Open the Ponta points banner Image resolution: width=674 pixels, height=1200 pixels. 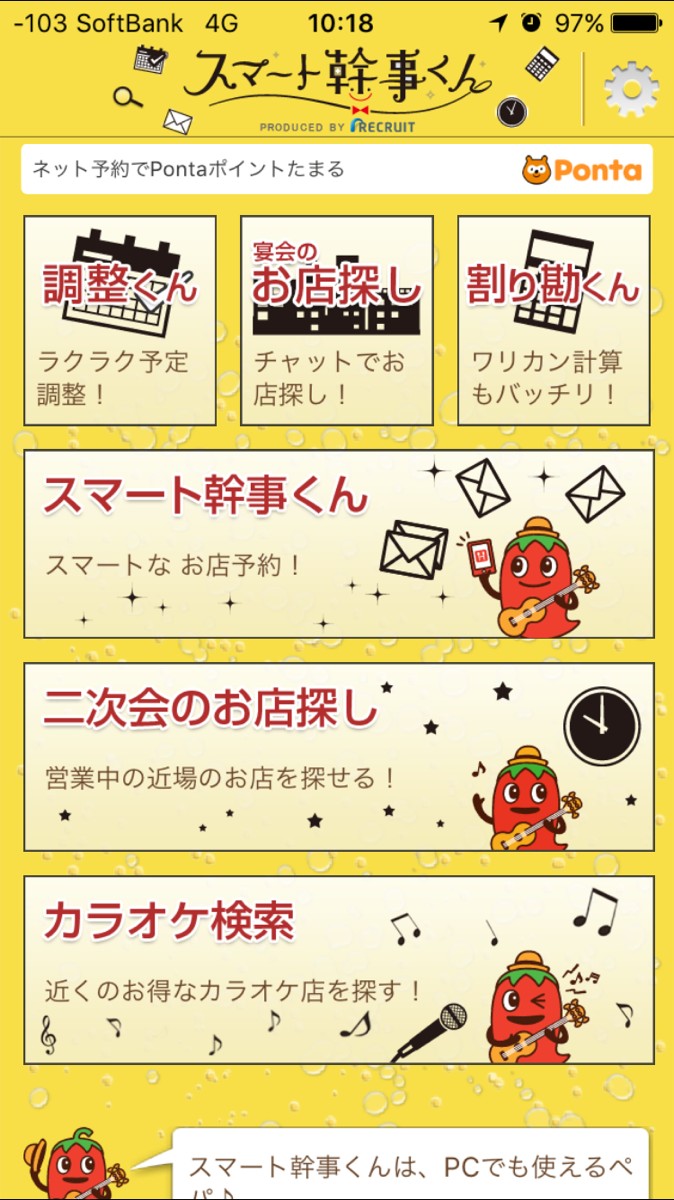(337, 169)
